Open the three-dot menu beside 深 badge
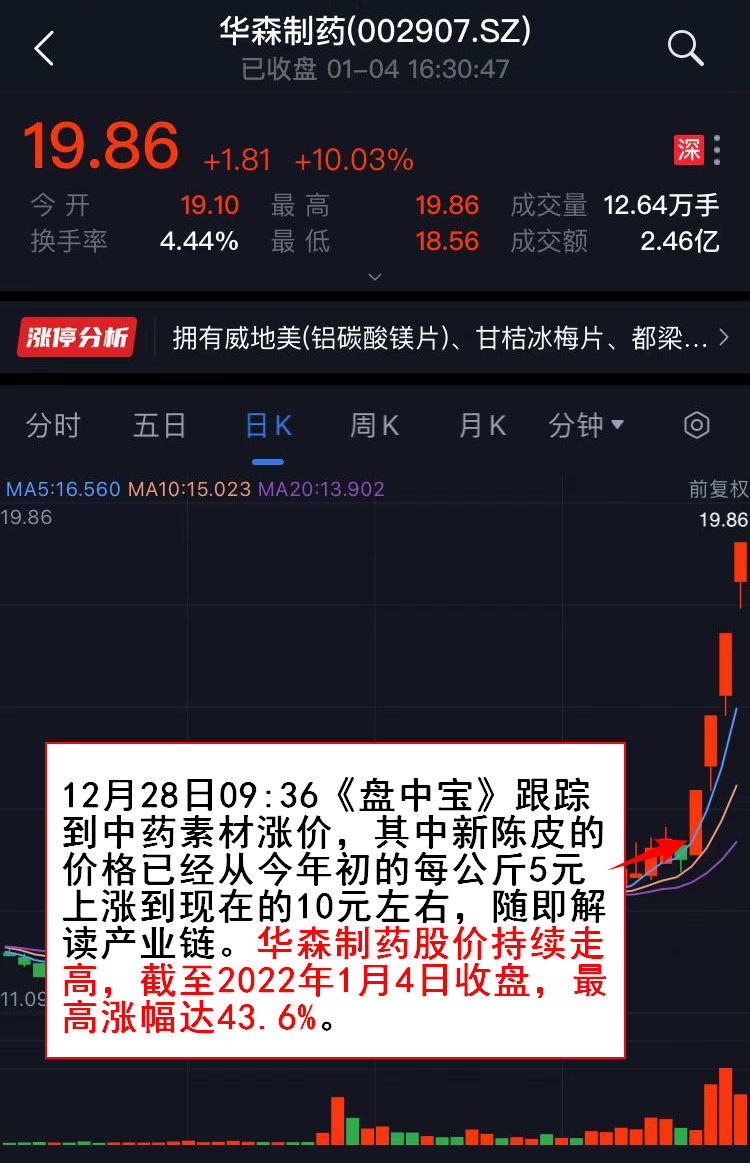This screenshot has height=1163, width=750. 717,150
